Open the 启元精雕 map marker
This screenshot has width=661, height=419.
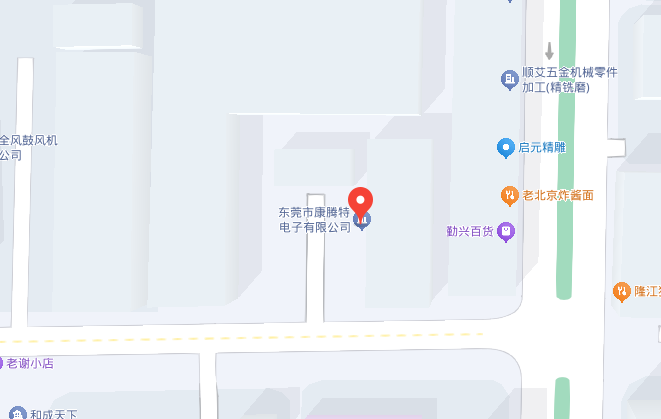[505, 149]
